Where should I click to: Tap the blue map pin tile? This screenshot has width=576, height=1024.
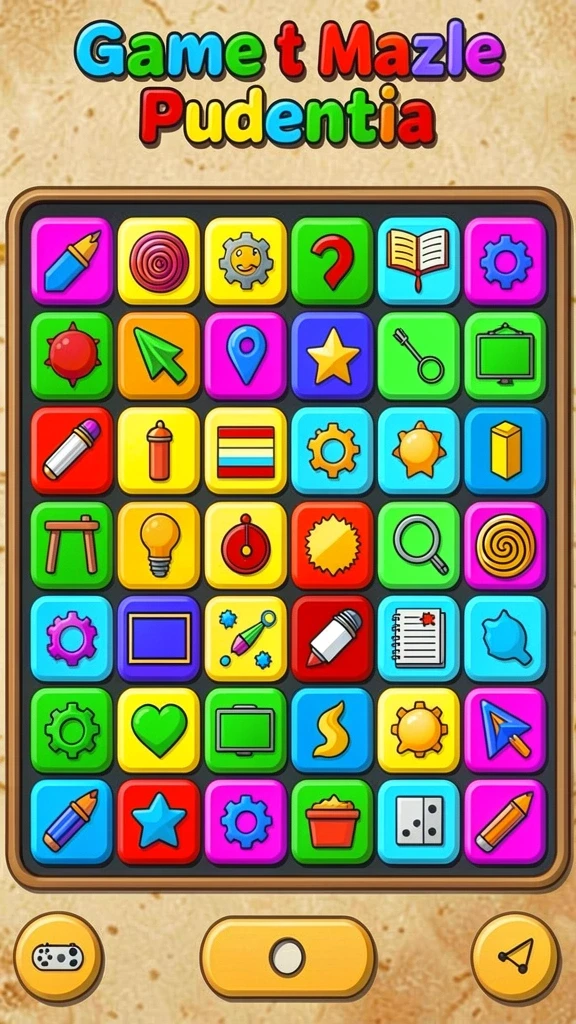246,356
